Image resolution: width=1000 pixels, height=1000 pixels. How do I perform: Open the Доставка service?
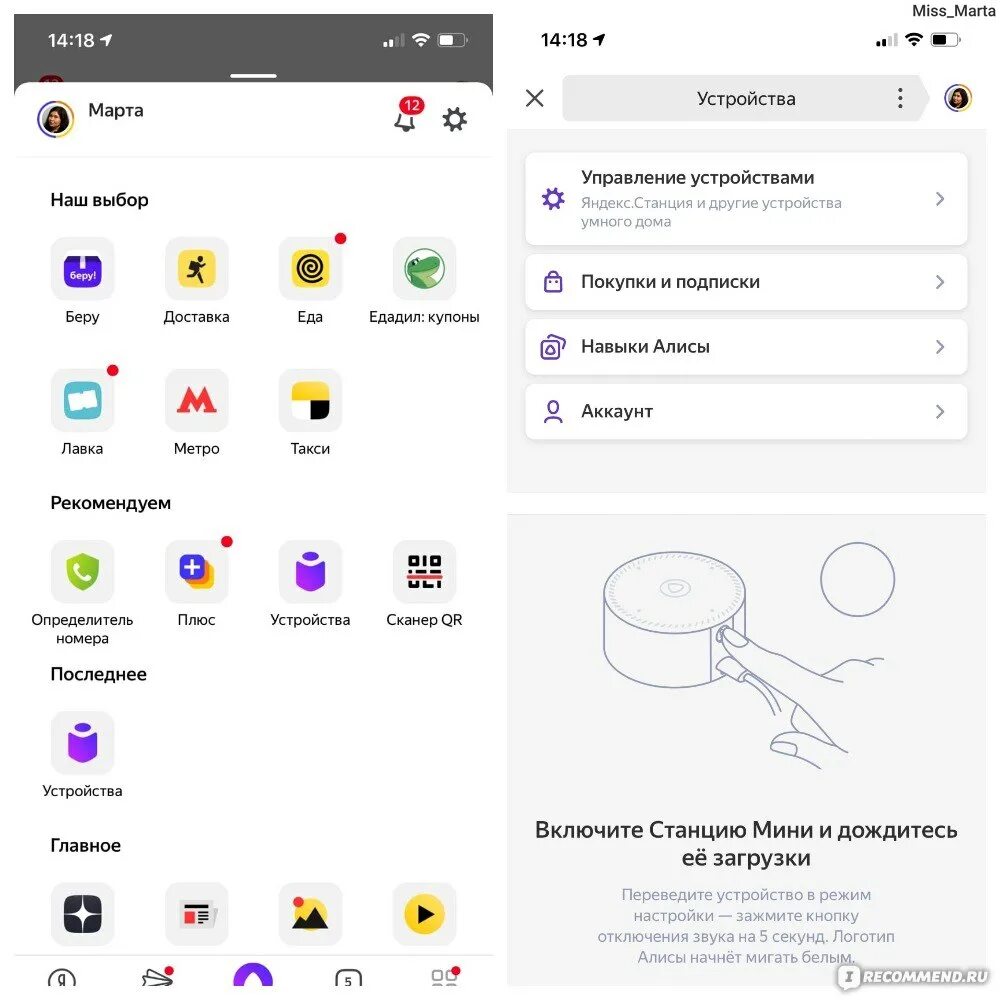[x=197, y=269]
